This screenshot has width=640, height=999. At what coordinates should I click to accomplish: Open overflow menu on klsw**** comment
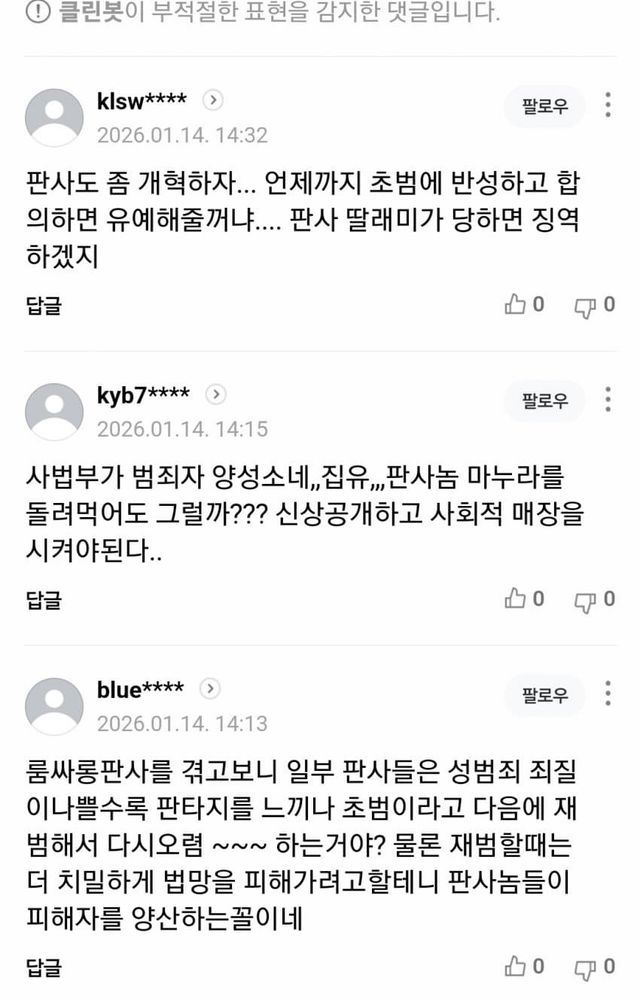pyautogui.click(x=608, y=105)
